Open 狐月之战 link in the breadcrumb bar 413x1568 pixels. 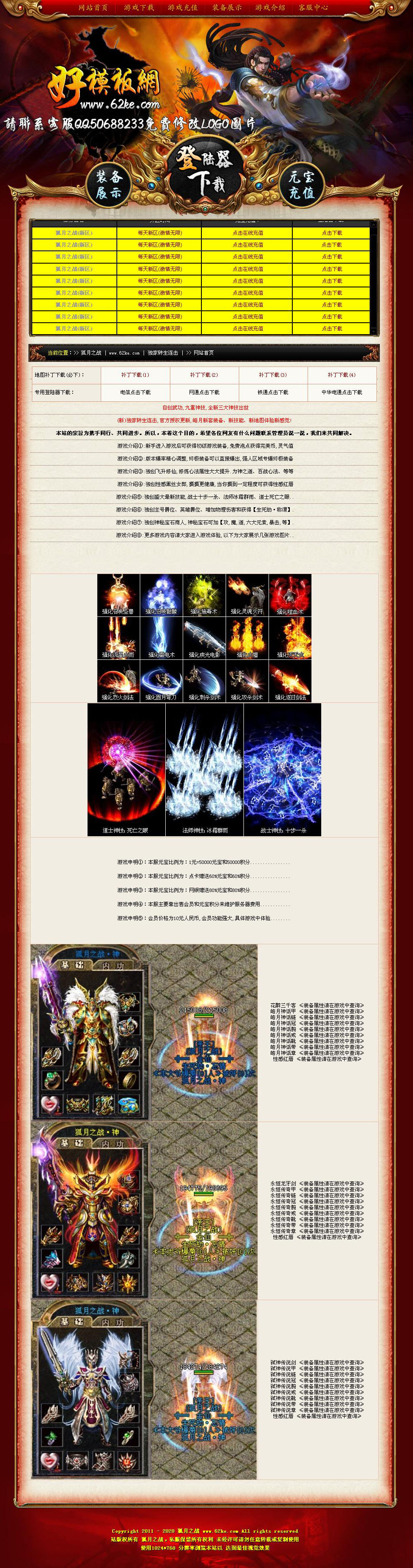(91, 352)
